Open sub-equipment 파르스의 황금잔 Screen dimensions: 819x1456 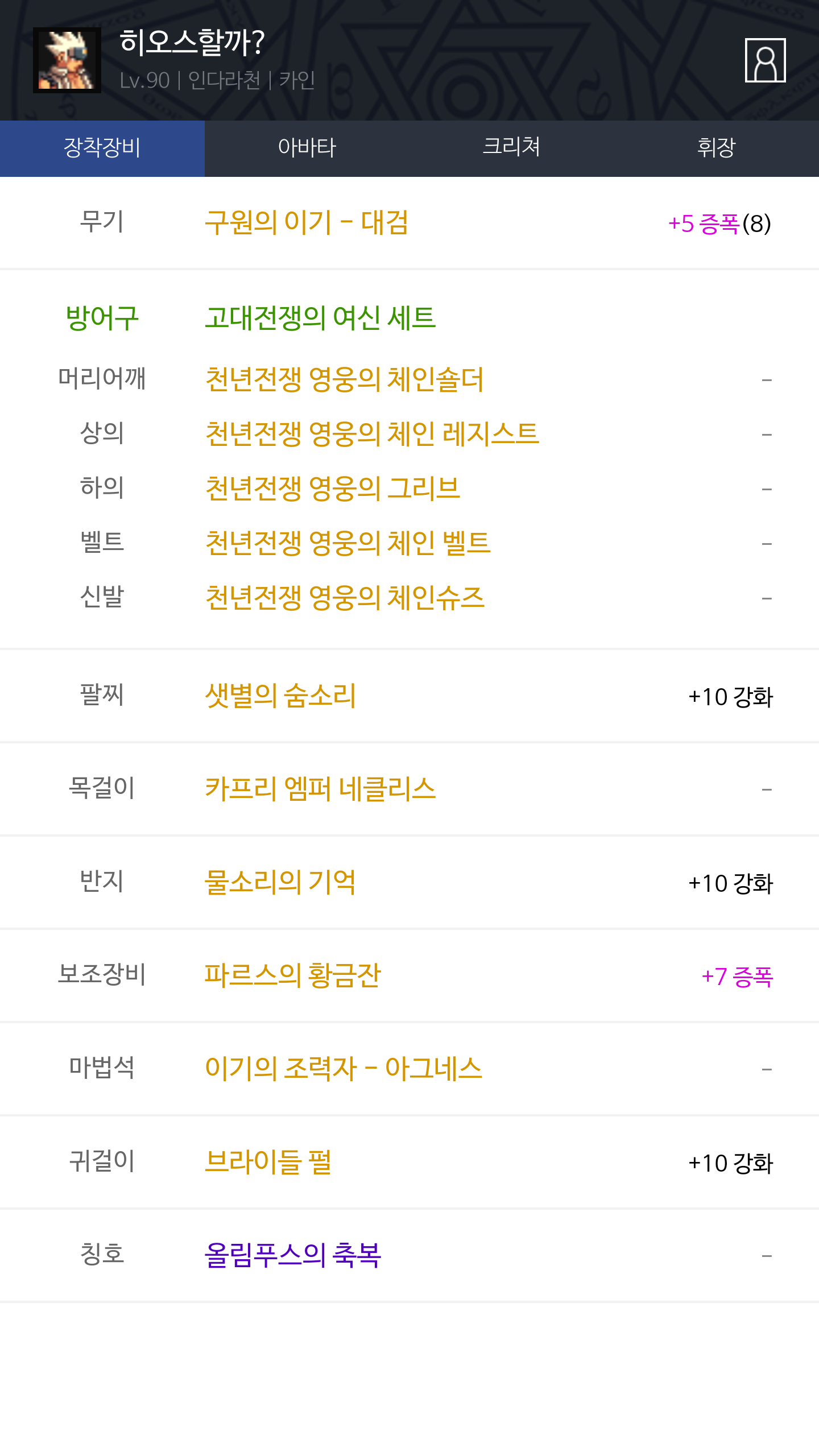click(292, 975)
